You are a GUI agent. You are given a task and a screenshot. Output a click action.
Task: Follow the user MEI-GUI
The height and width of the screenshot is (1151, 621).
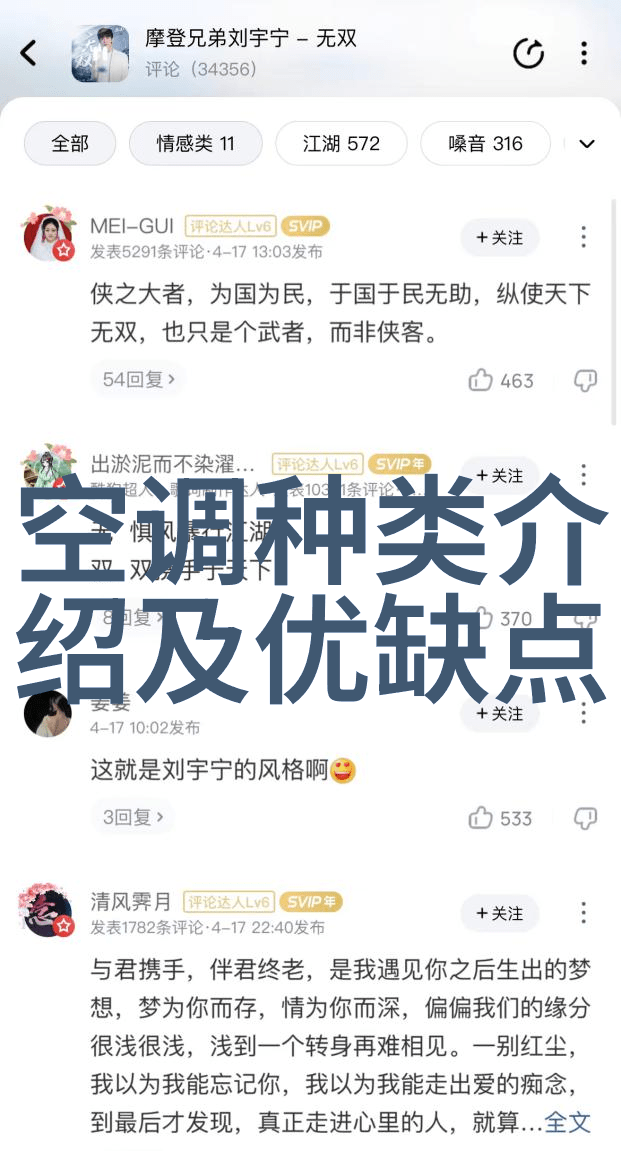pos(499,237)
